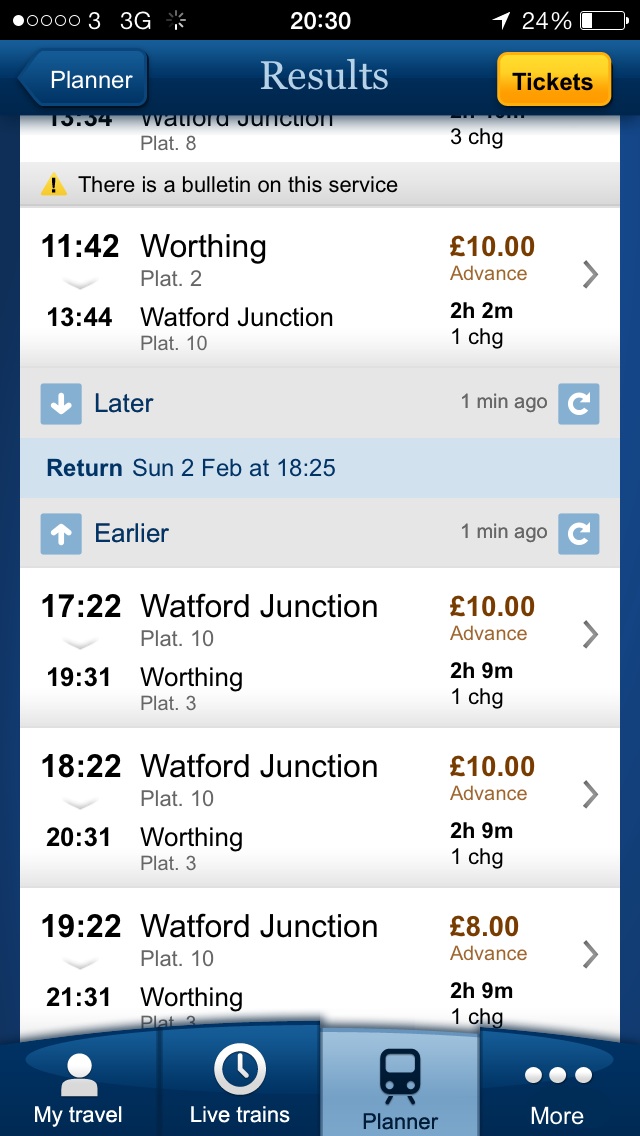
Task: Choose the 18:22 Watford Junction return
Action: (x=320, y=807)
